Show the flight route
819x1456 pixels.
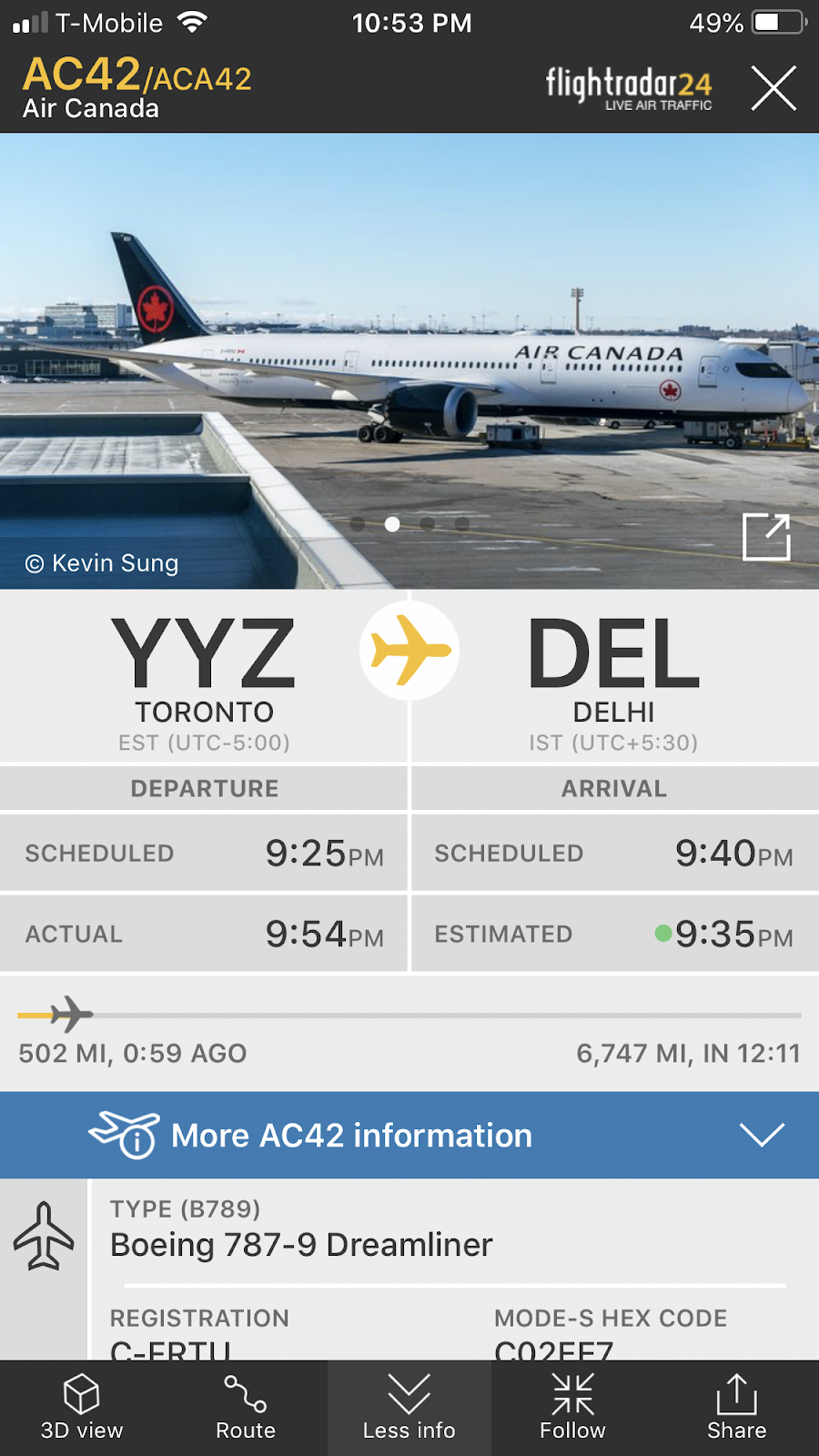[246, 1407]
